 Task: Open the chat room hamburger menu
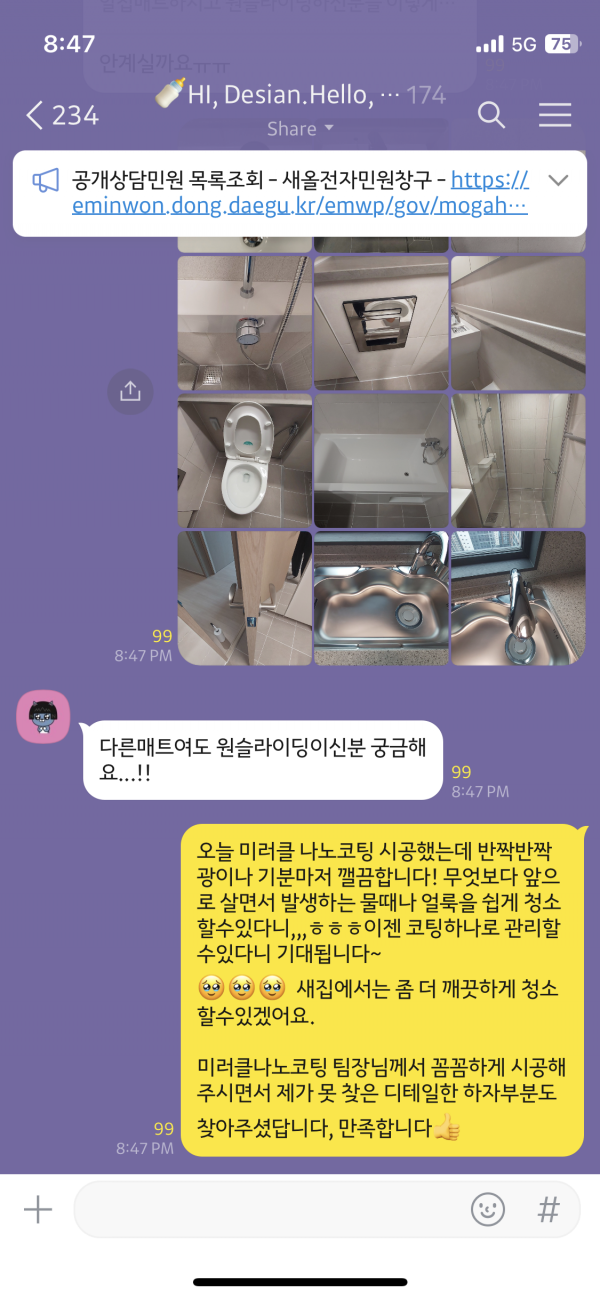pyautogui.click(x=555, y=115)
